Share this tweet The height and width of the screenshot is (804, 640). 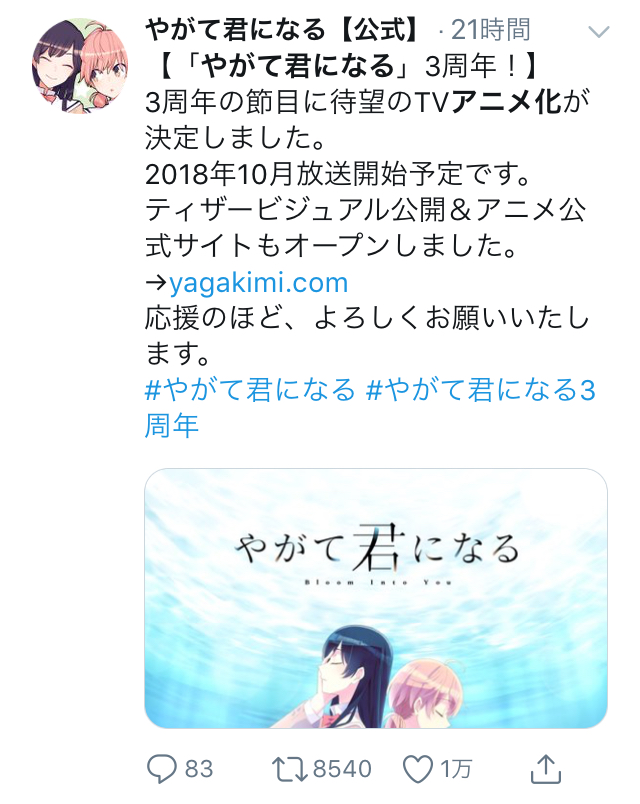coord(543,767)
